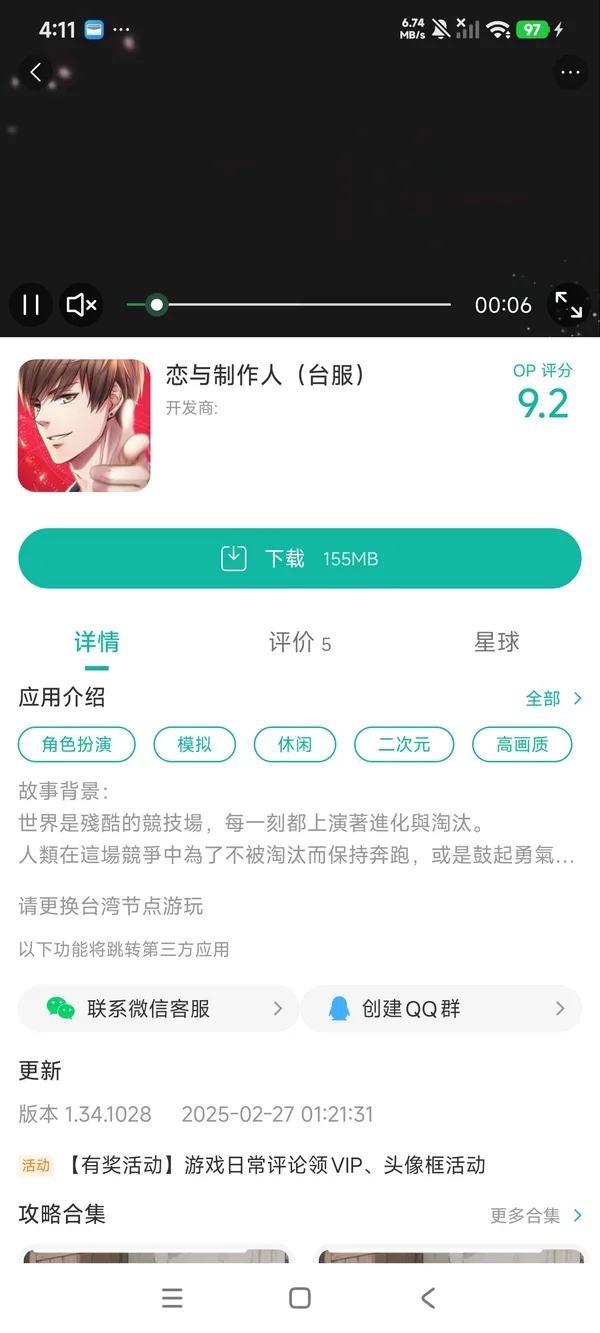Select the 模拟 tag chip
The width and height of the screenshot is (600, 1333).
click(x=194, y=744)
